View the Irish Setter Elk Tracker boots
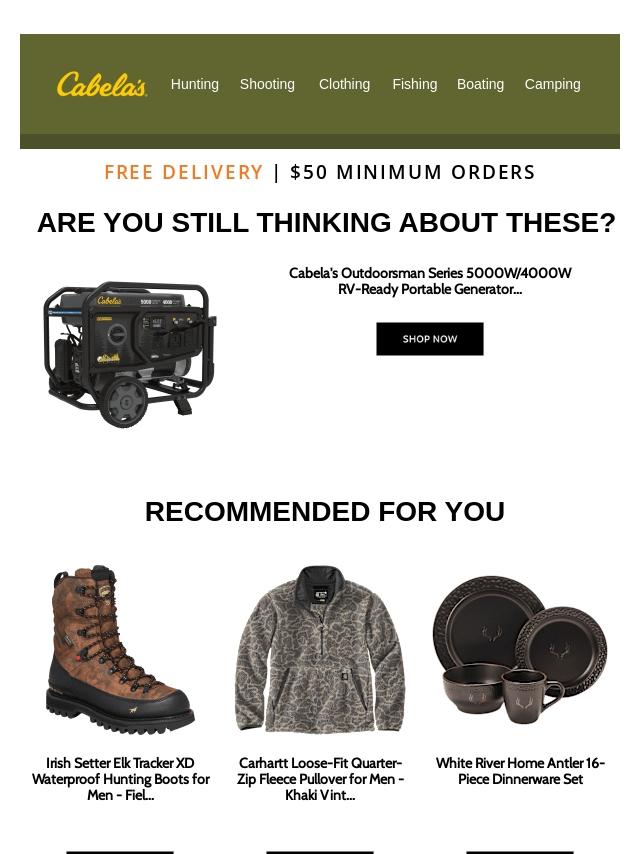 (120, 650)
